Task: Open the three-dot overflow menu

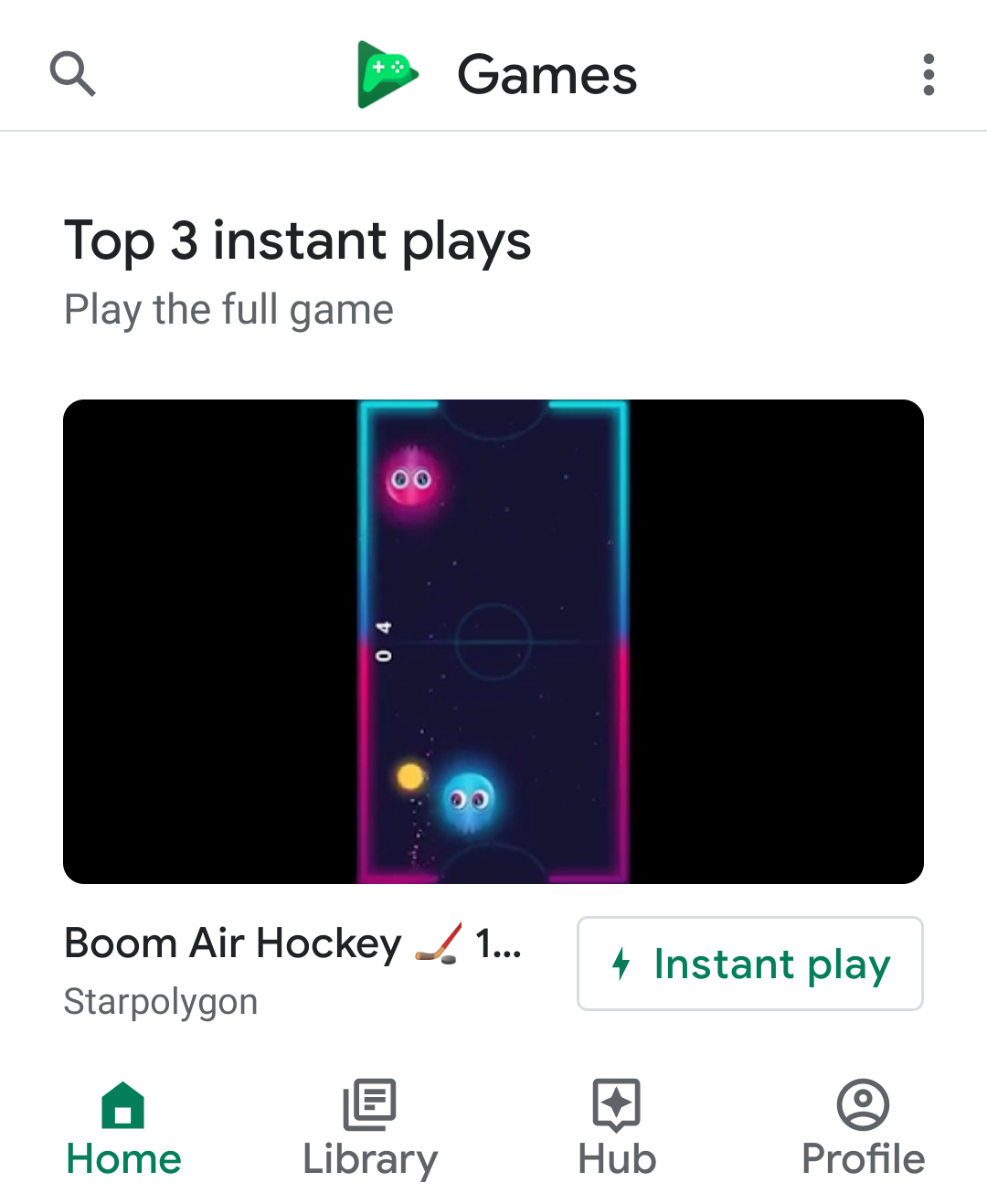Action: (x=929, y=76)
